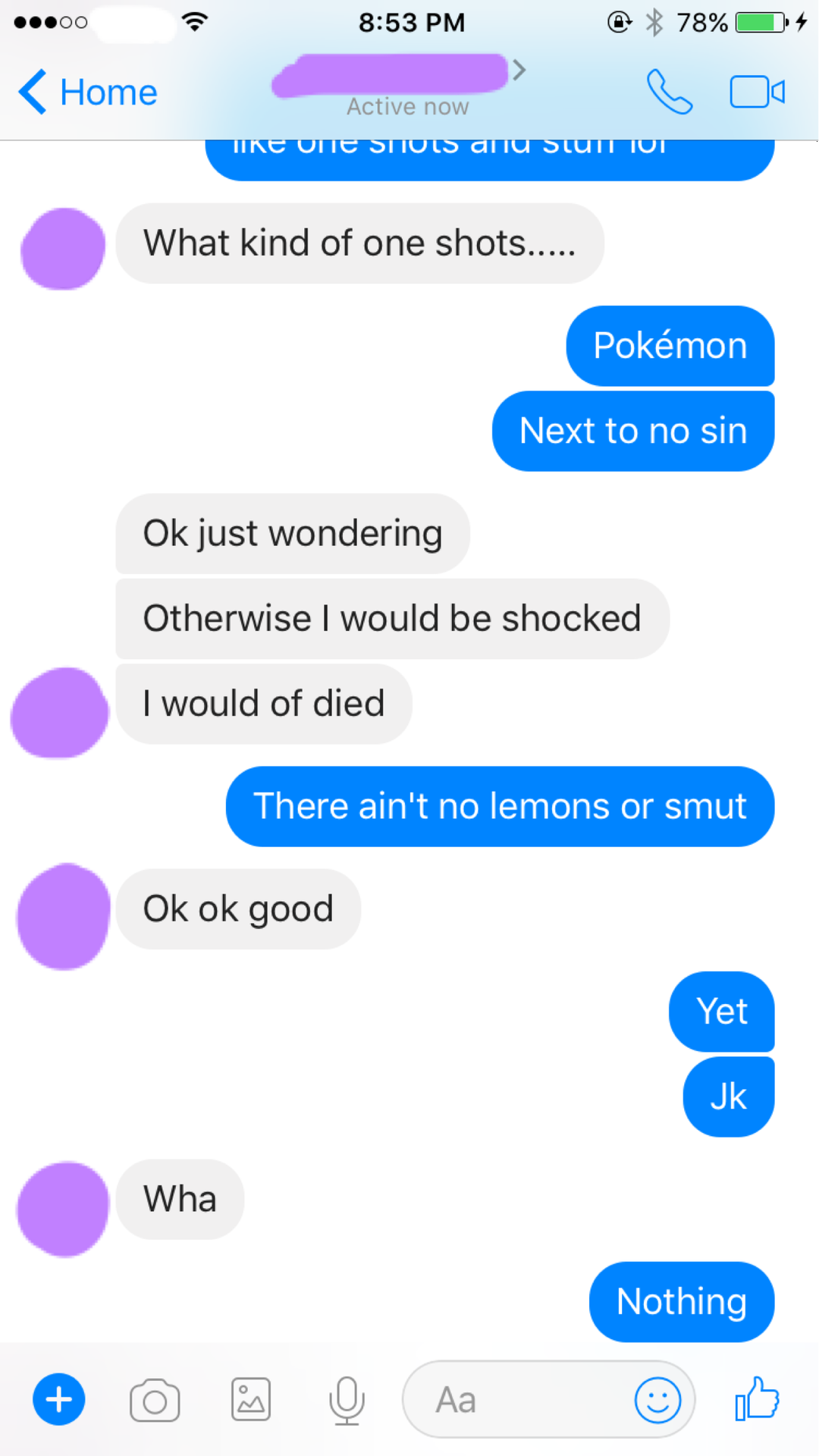
Task: Record a voice message with the microphone
Action: [347, 1400]
